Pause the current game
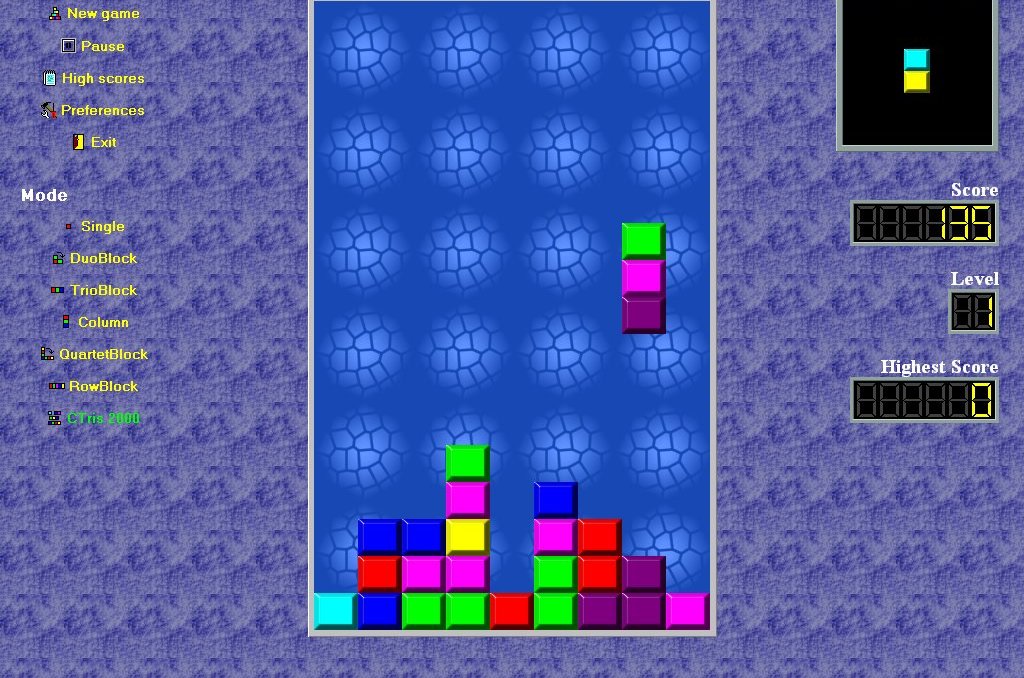This screenshot has width=1024, height=678. click(102, 46)
